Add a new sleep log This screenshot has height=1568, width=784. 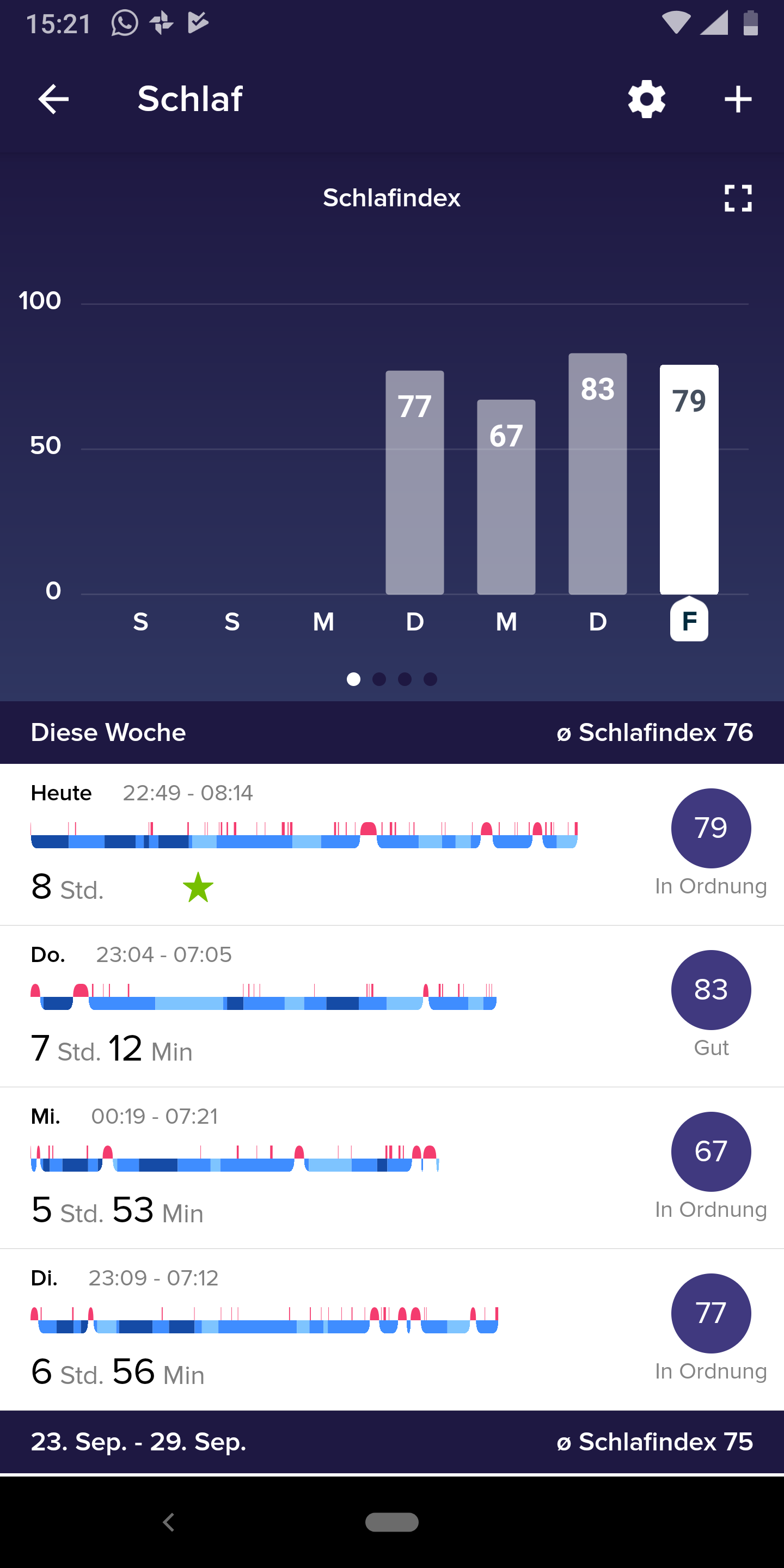pyautogui.click(x=738, y=99)
